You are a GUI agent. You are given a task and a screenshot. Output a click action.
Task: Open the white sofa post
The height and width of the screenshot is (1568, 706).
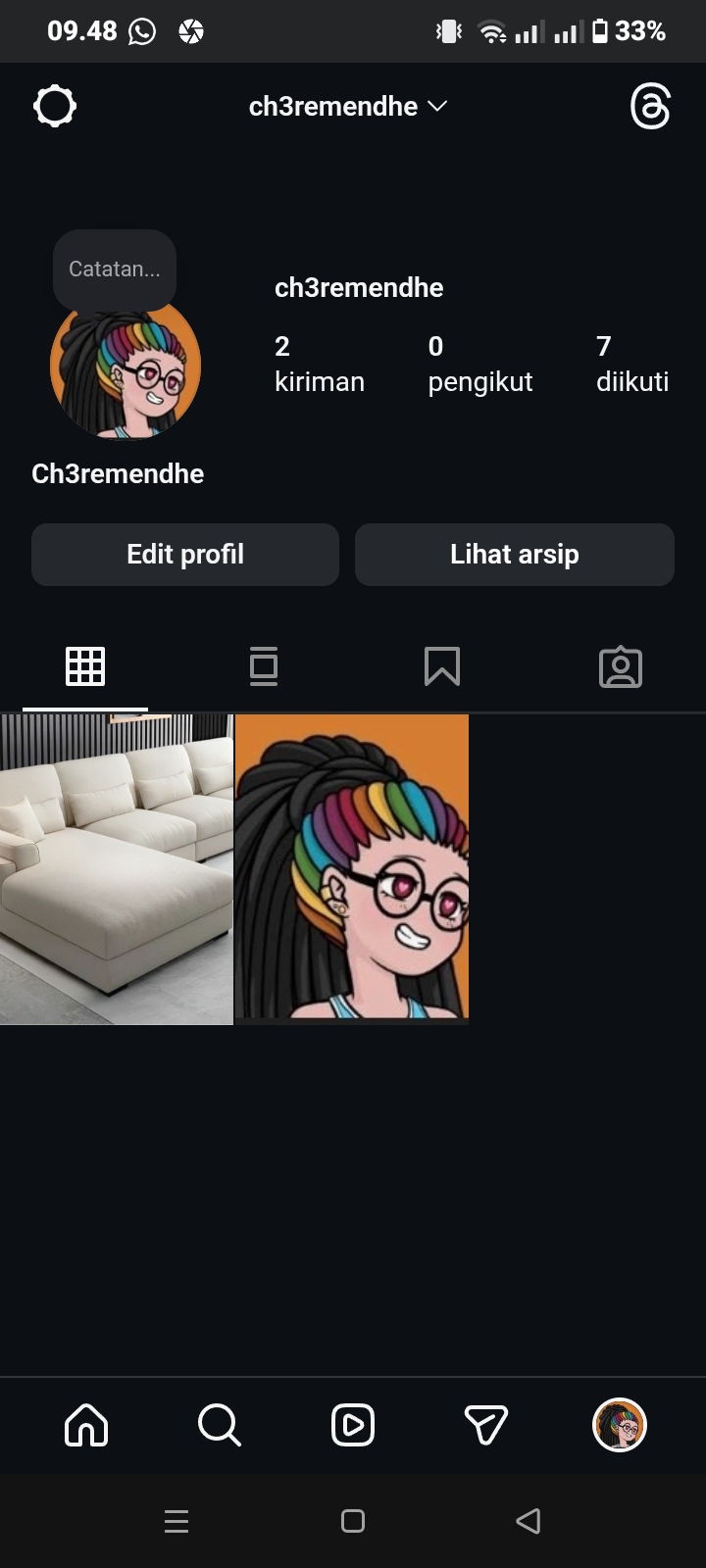coord(116,869)
